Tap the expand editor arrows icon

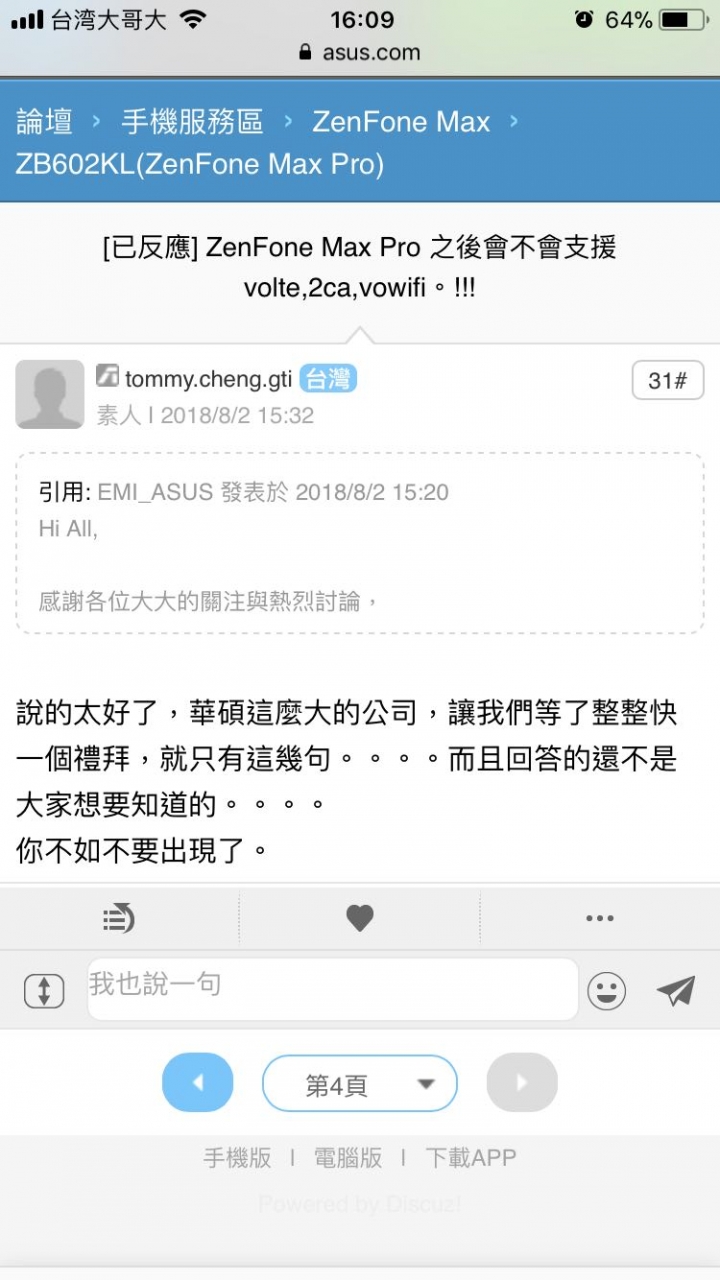[x=44, y=990]
